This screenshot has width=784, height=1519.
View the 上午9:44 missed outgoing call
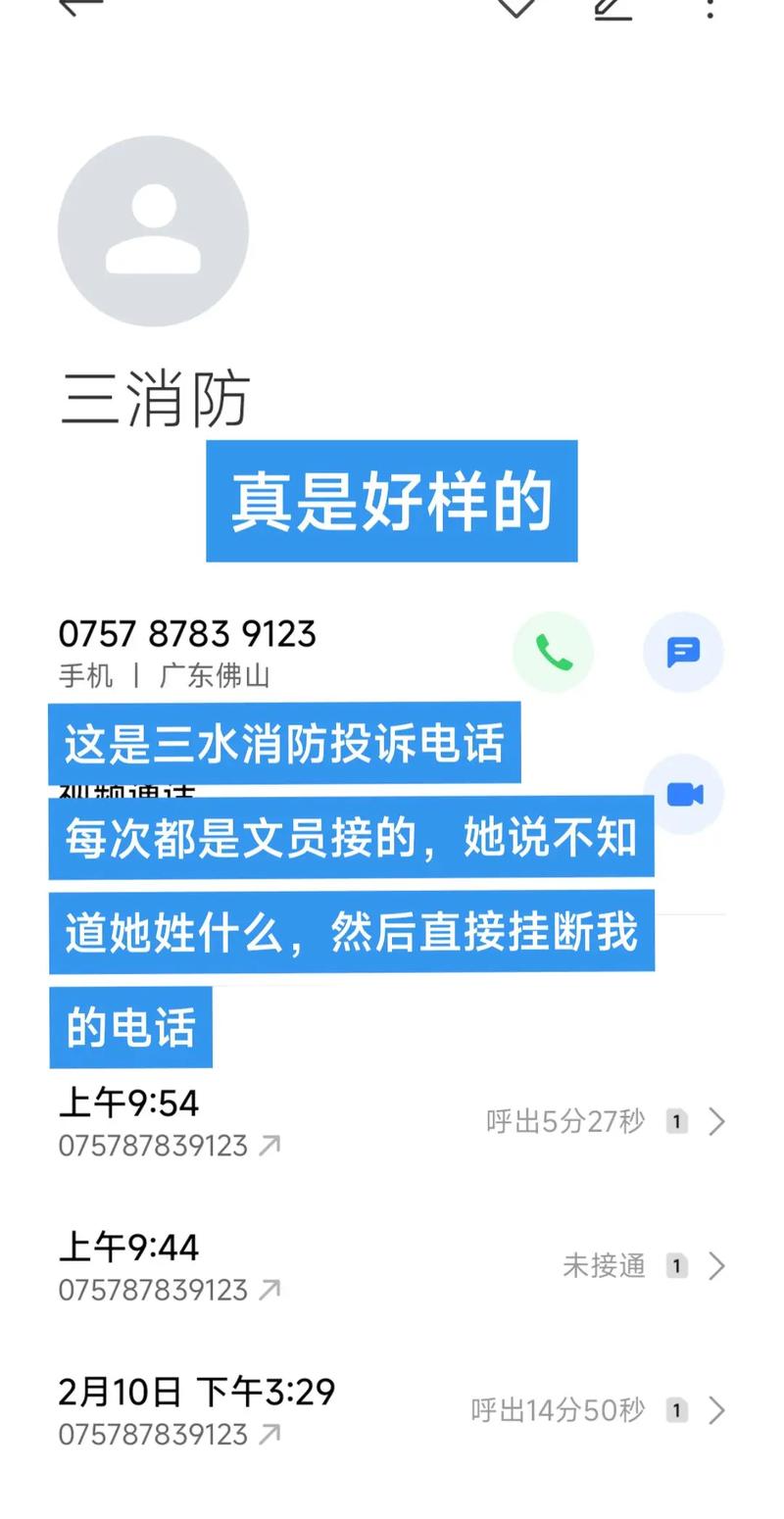pos(392,1266)
